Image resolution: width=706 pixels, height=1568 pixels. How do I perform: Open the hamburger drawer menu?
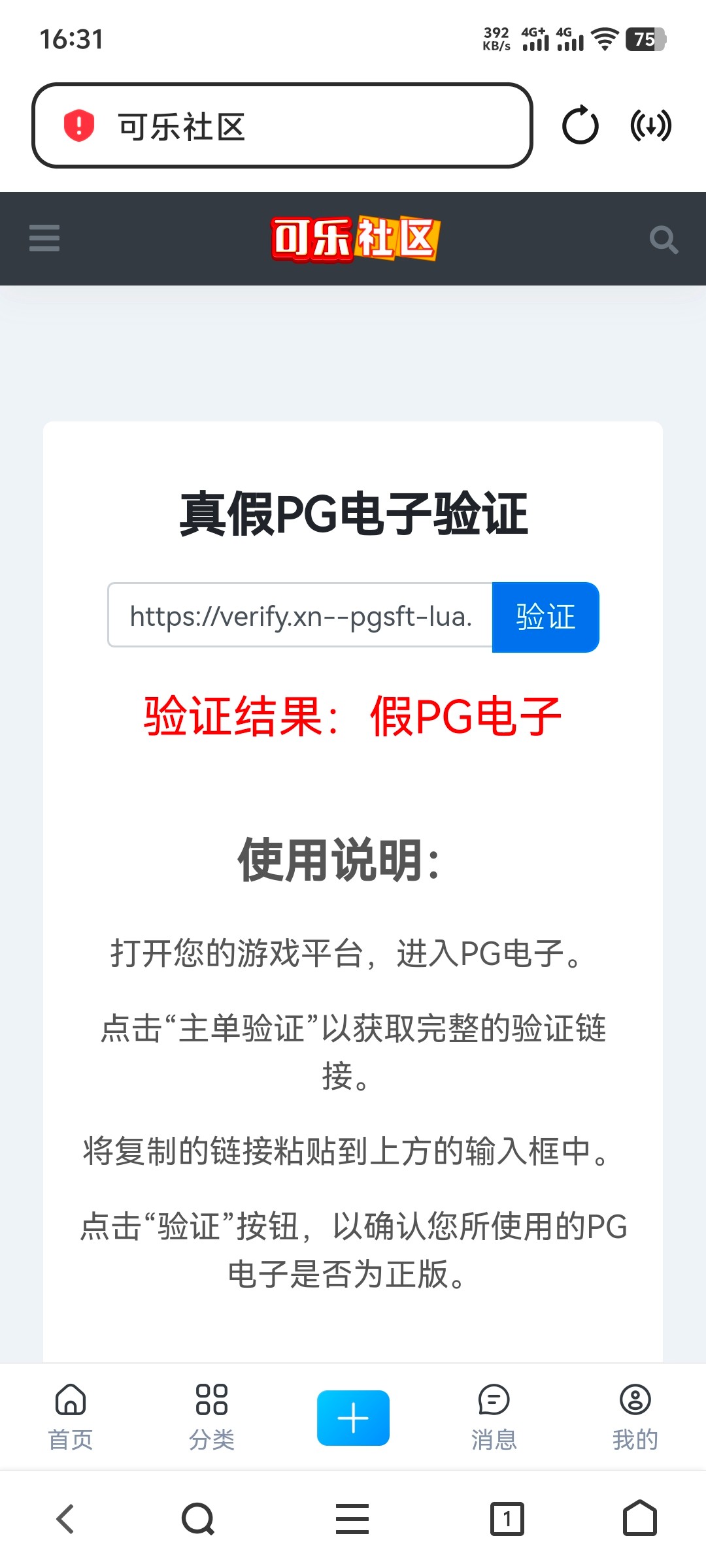44,238
